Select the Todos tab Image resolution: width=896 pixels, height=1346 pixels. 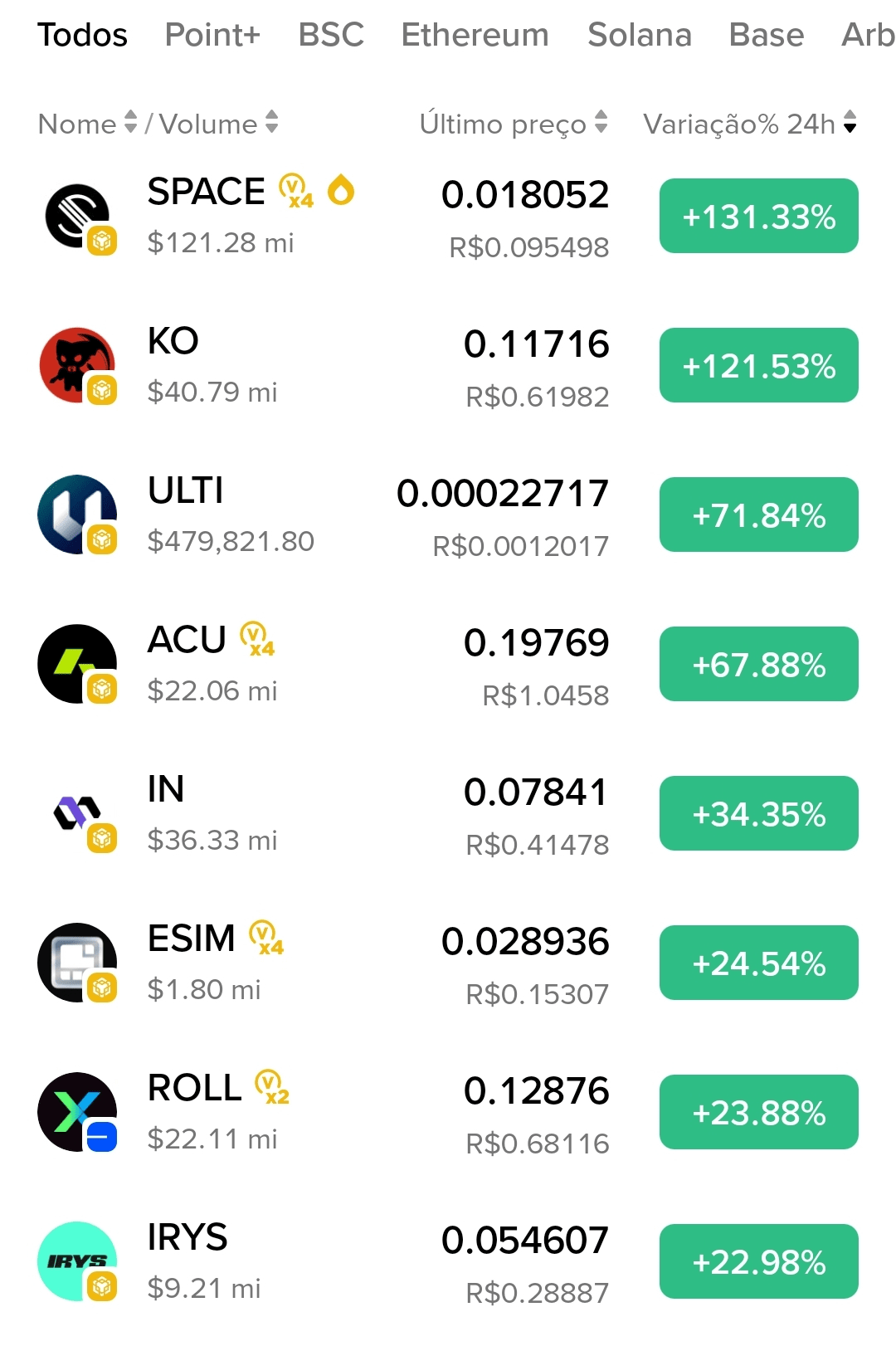pos(82,35)
